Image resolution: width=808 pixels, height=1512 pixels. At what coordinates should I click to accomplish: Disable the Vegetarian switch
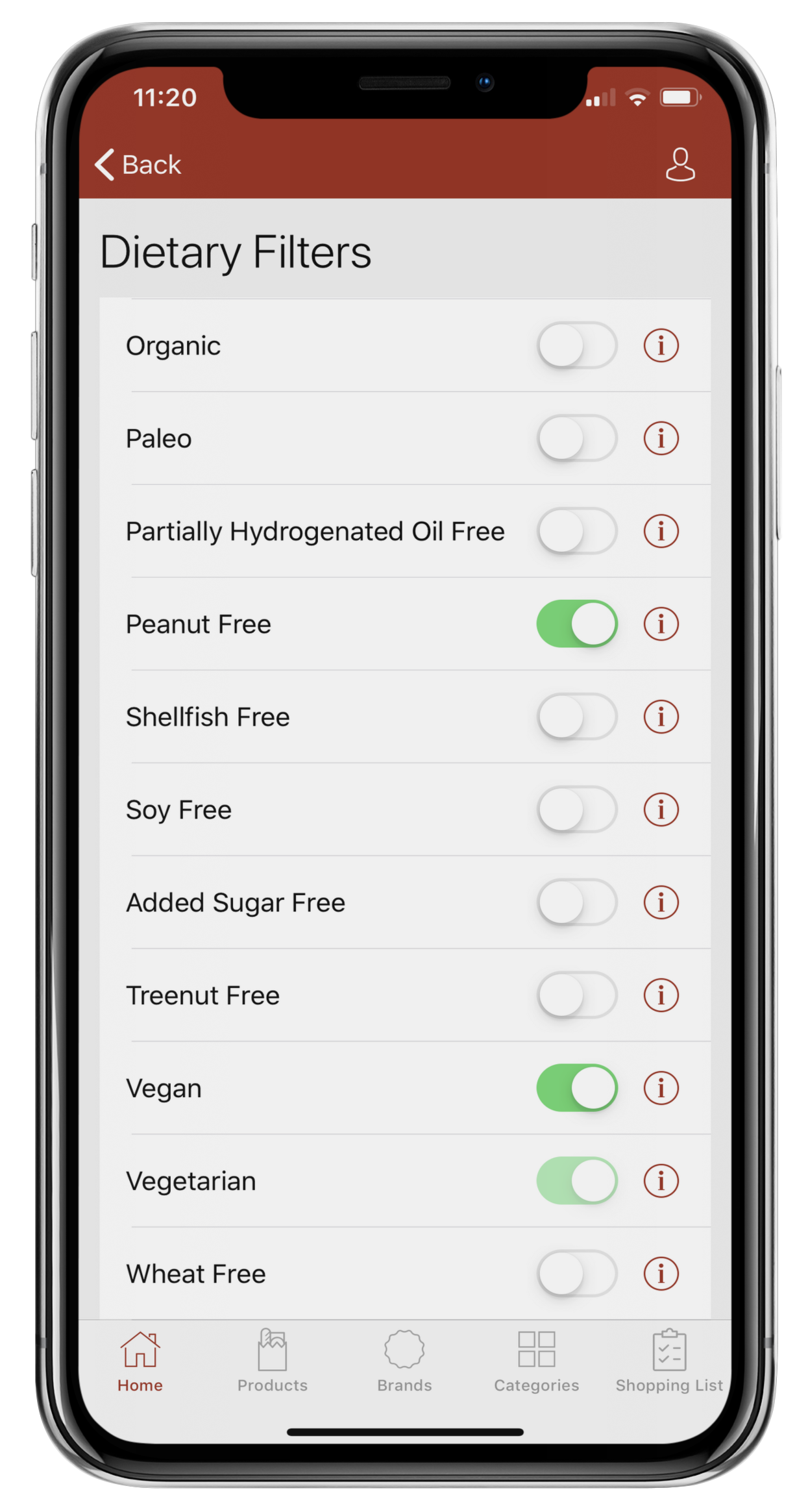point(577,1181)
